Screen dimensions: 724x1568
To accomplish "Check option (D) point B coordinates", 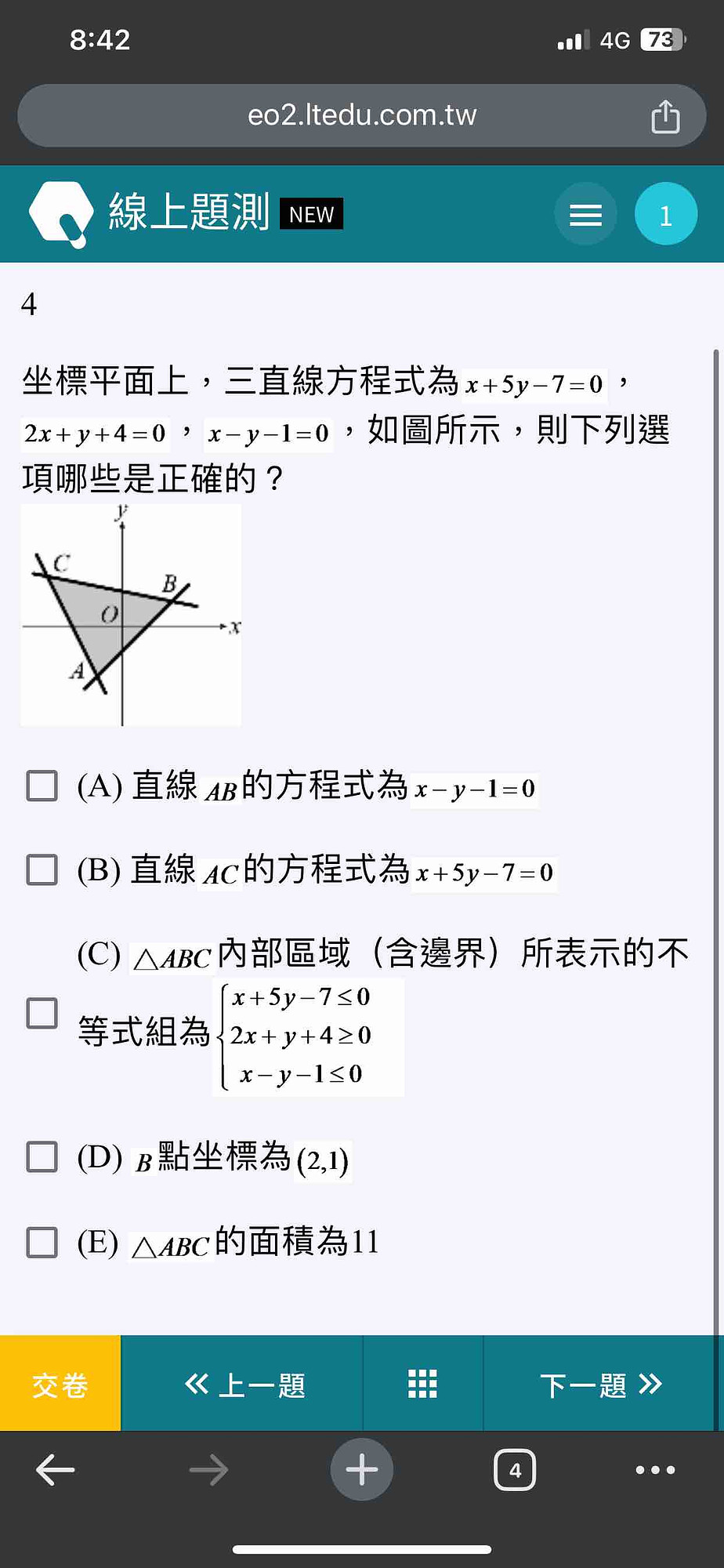I will pyautogui.click(x=42, y=1156).
